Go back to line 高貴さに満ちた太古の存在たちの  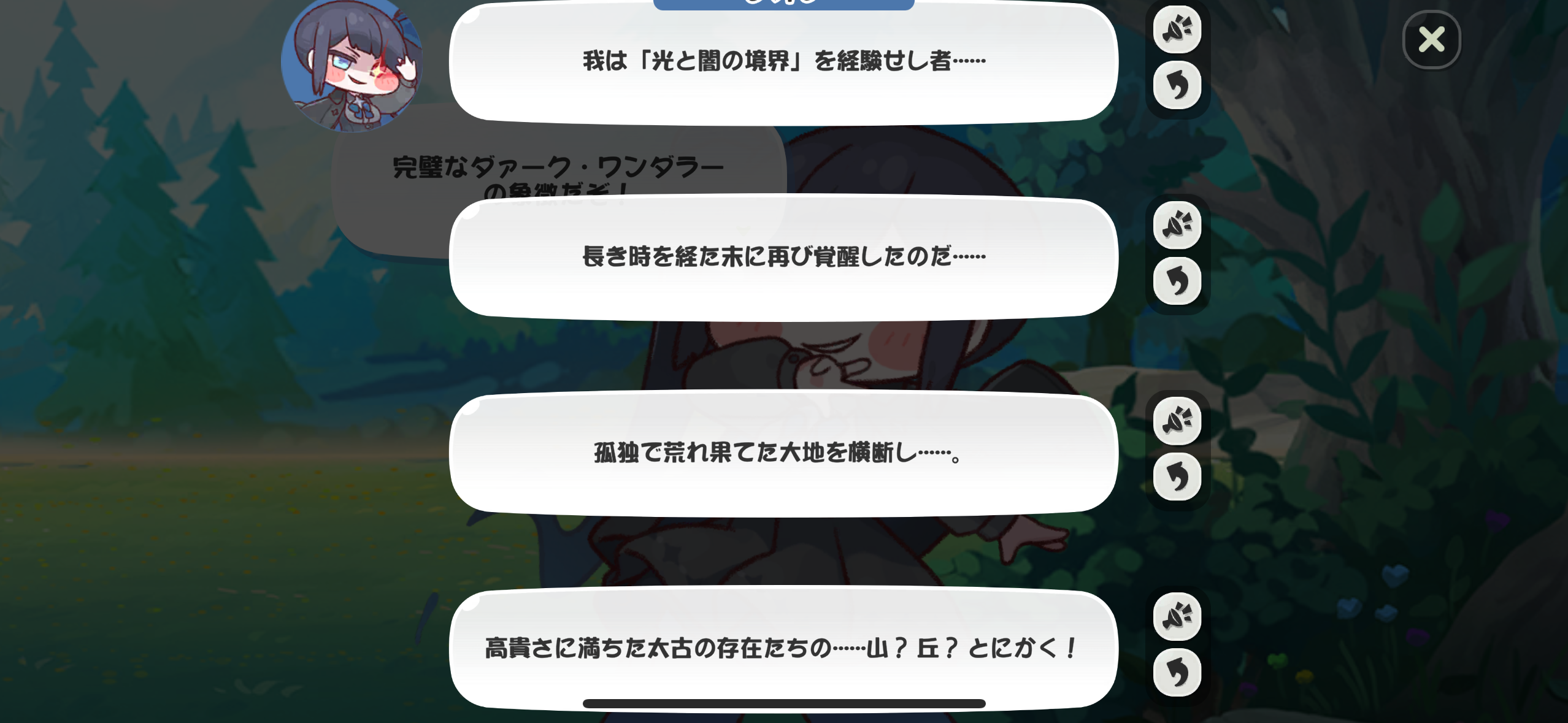click(x=1177, y=672)
